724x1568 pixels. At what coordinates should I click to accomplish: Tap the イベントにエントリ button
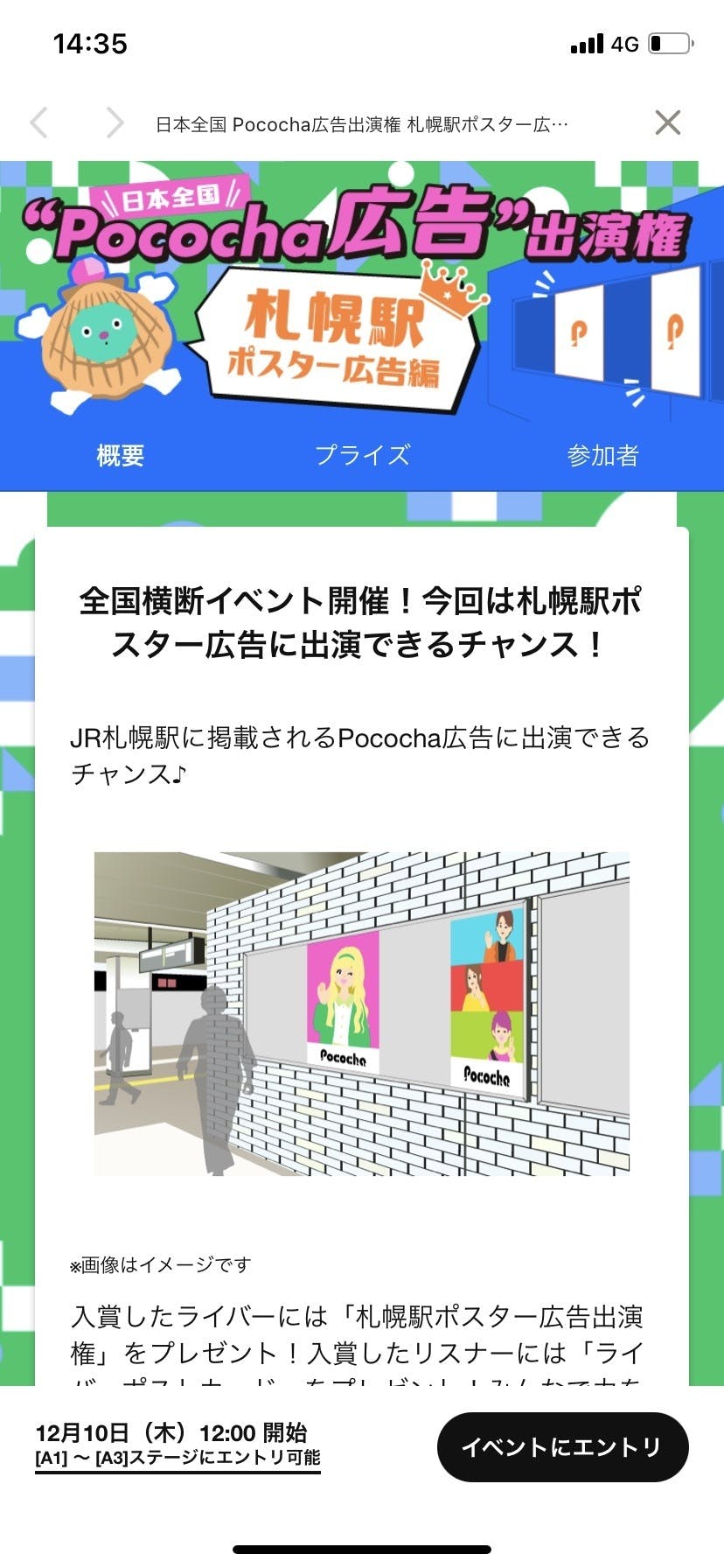click(x=562, y=1447)
